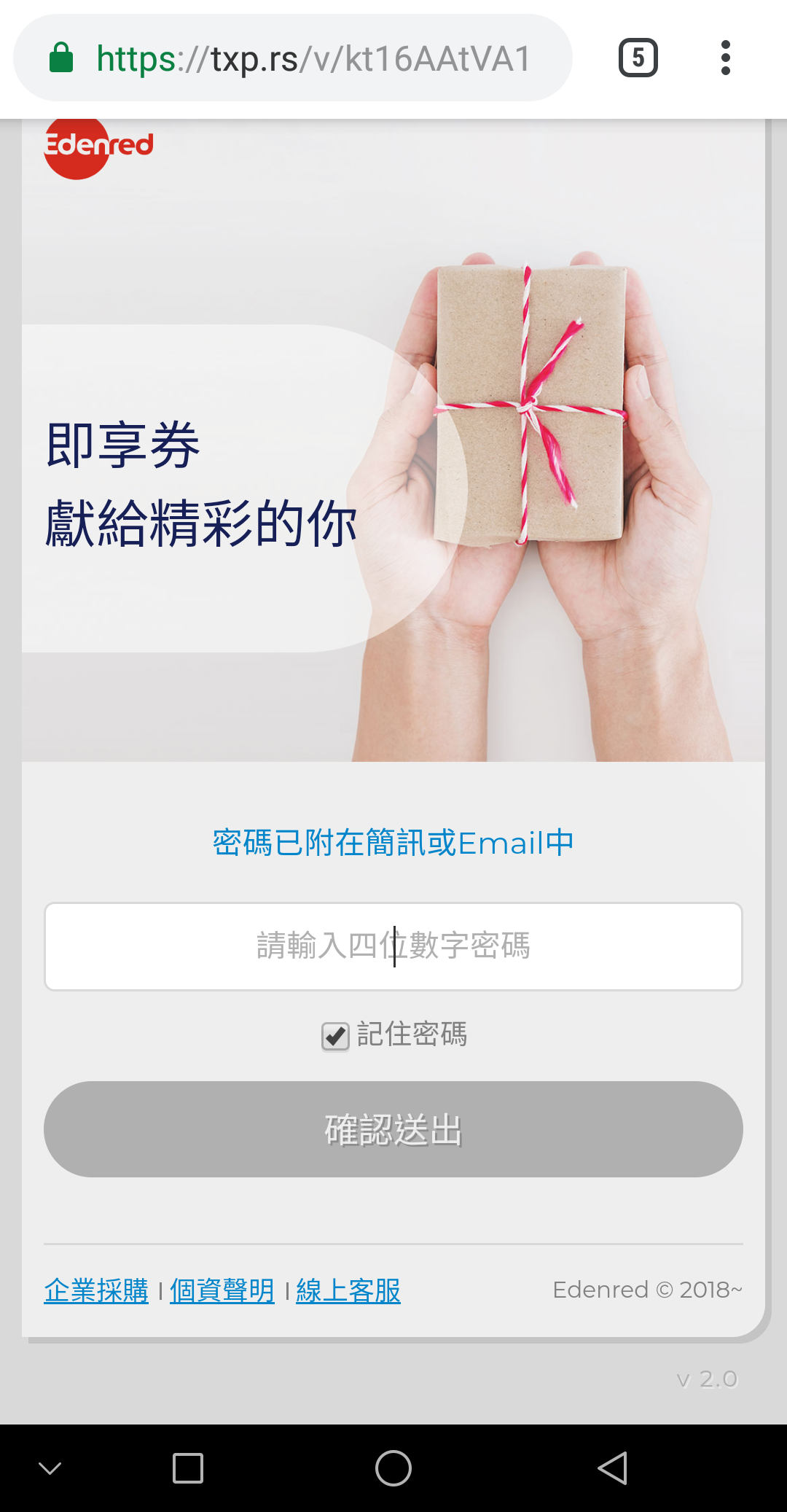This screenshot has width=787, height=1512.
Task: Open the tab switcher showing 5 tabs
Action: pos(638,58)
